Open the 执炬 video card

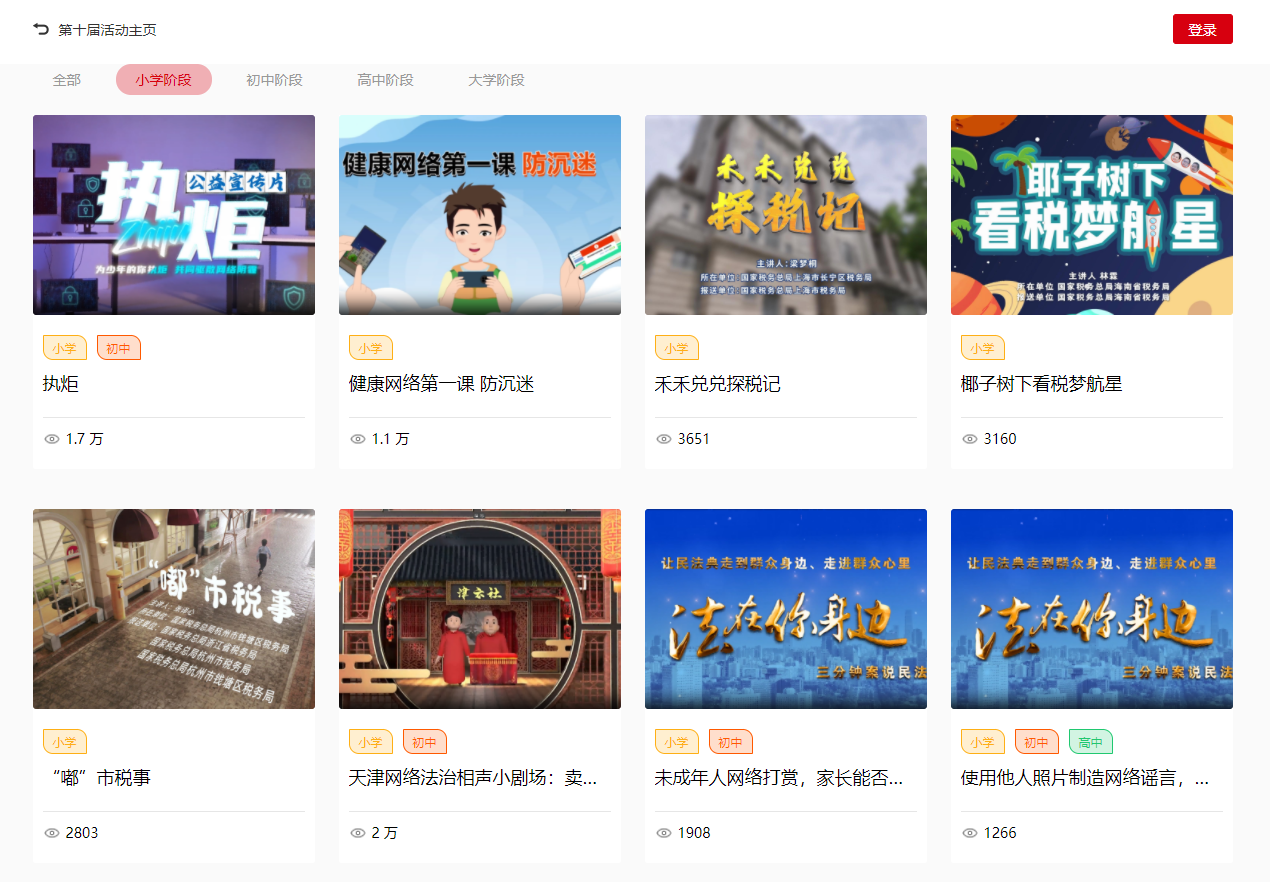[174, 215]
